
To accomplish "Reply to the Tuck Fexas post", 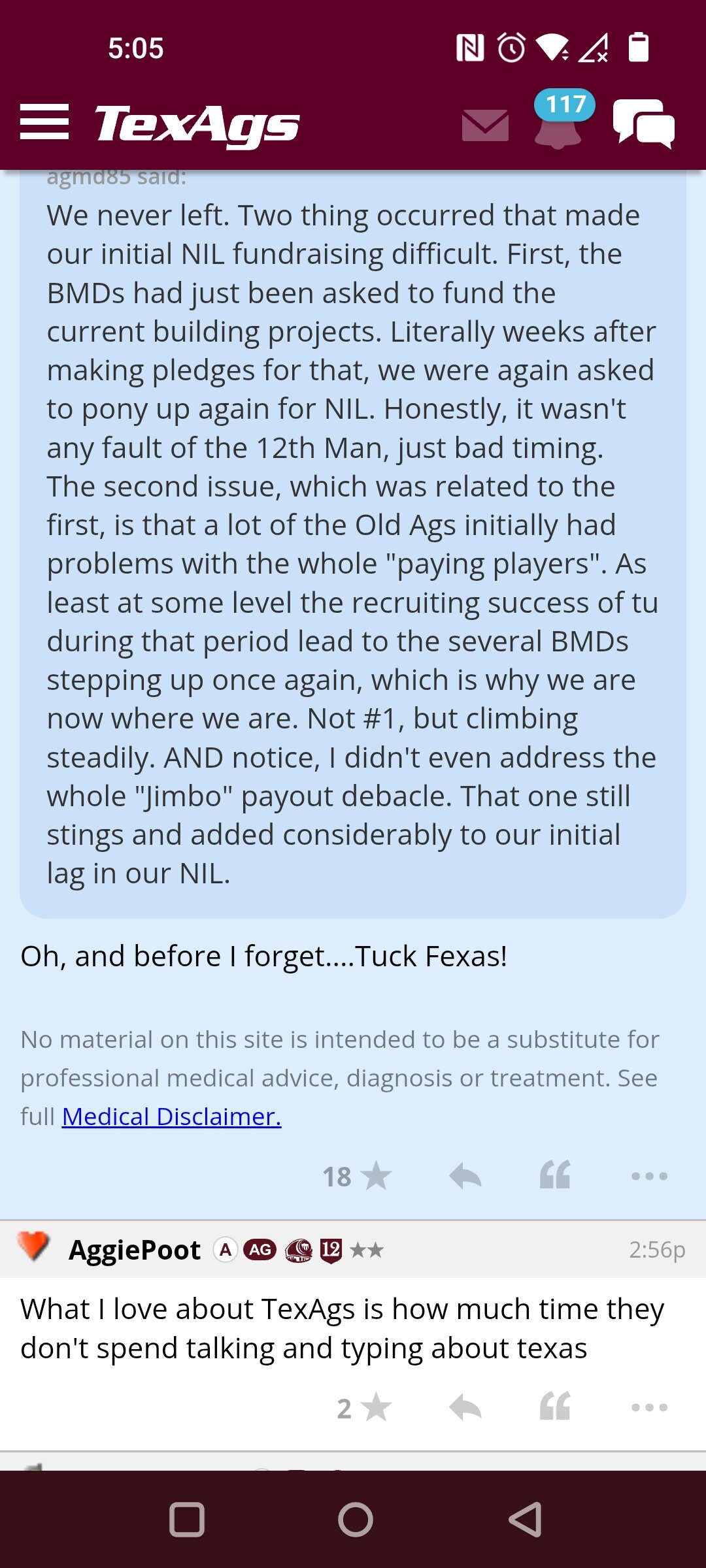I will click(x=465, y=1176).
